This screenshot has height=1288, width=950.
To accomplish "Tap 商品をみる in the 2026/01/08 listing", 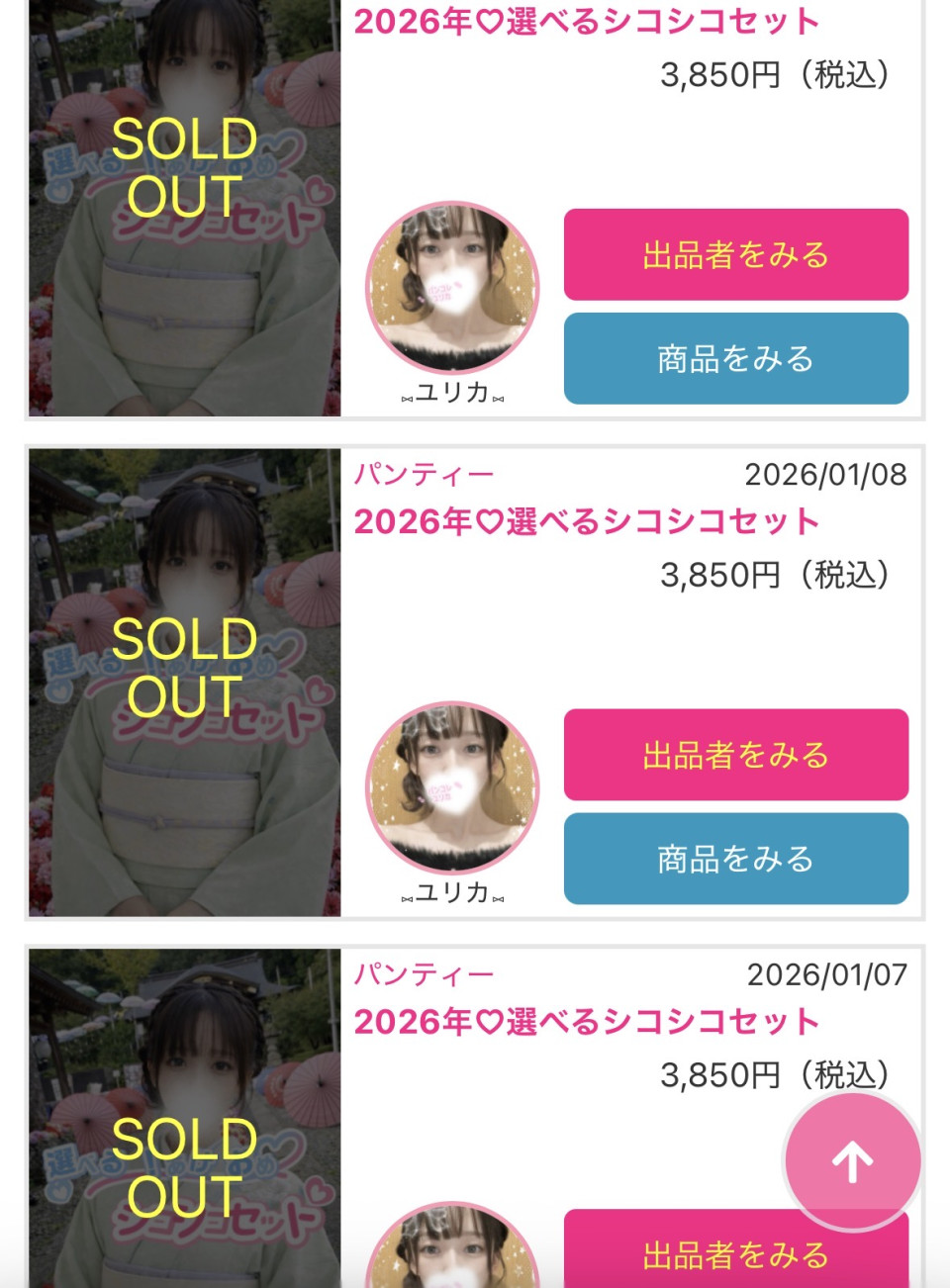I will (735, 859).
